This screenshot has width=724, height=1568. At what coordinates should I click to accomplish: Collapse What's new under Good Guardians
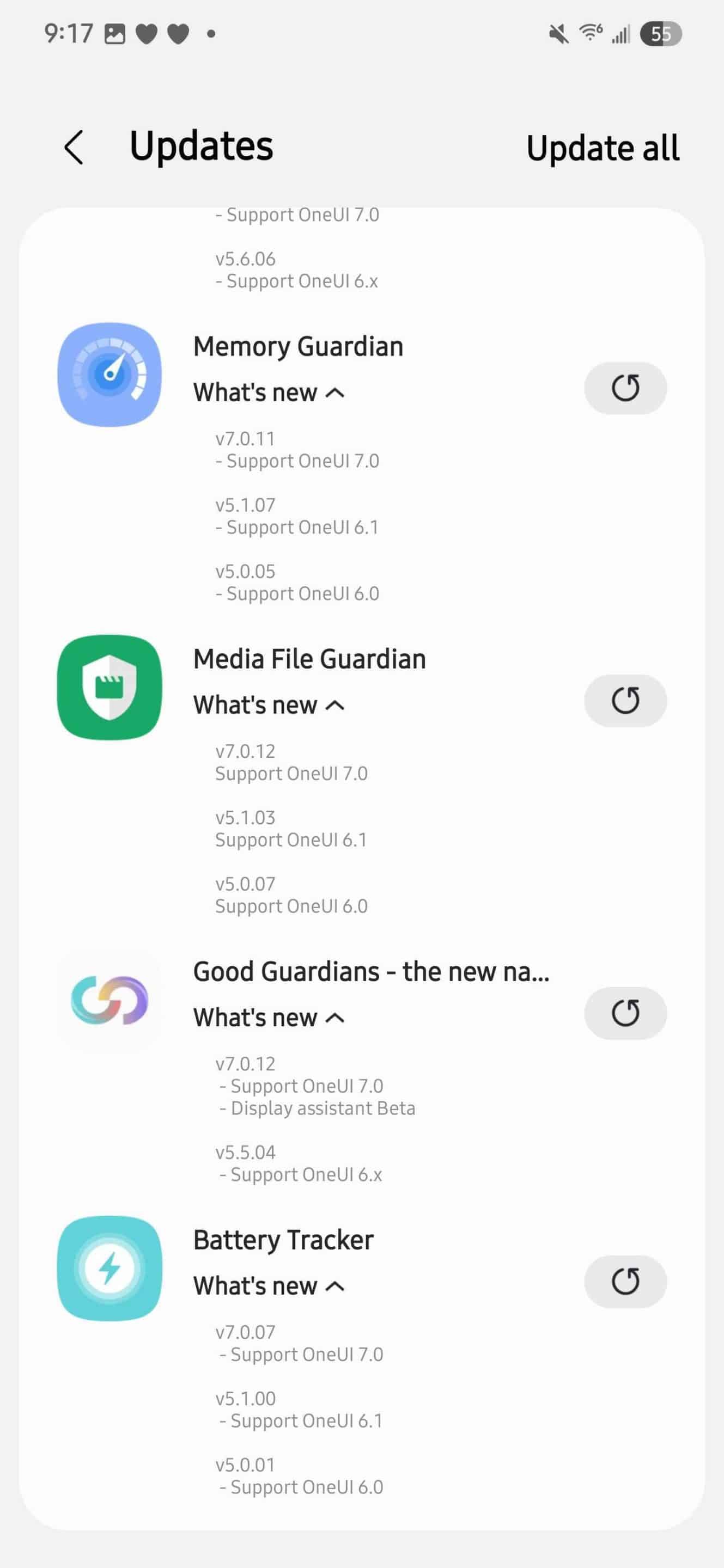[269, 1018]
